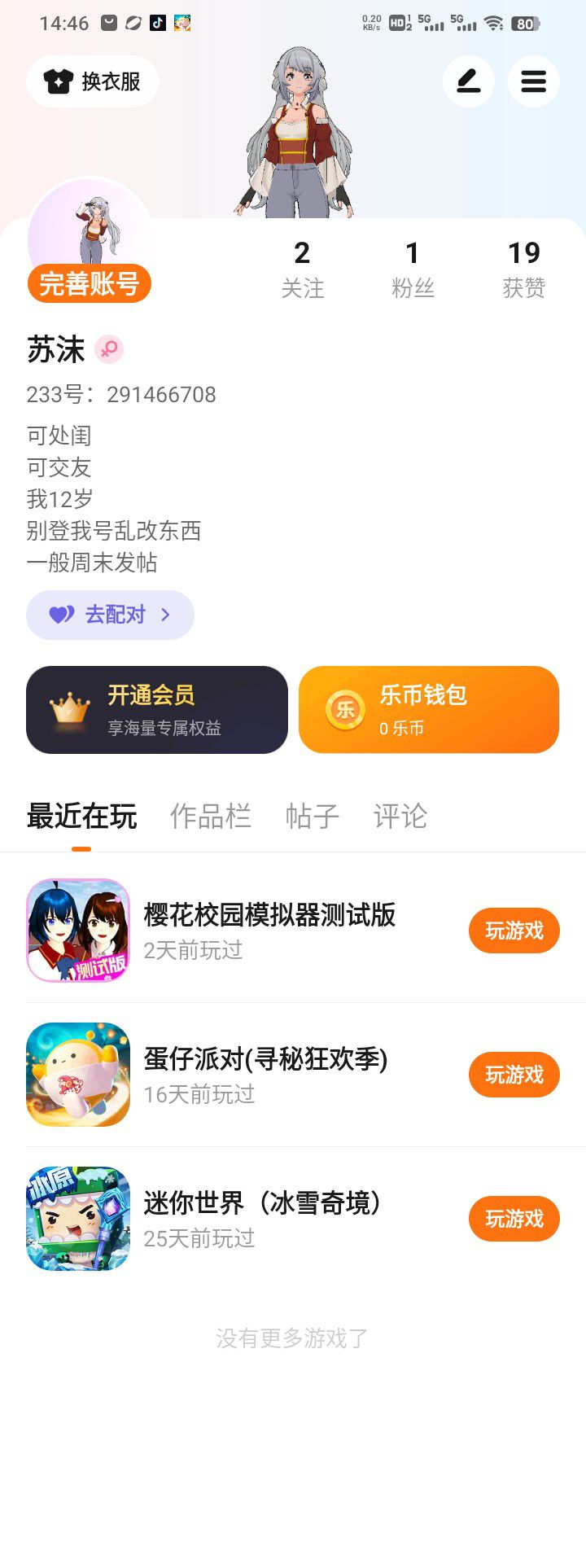
Task: Switch to the 评论 tab
Action: pos(400,817)
